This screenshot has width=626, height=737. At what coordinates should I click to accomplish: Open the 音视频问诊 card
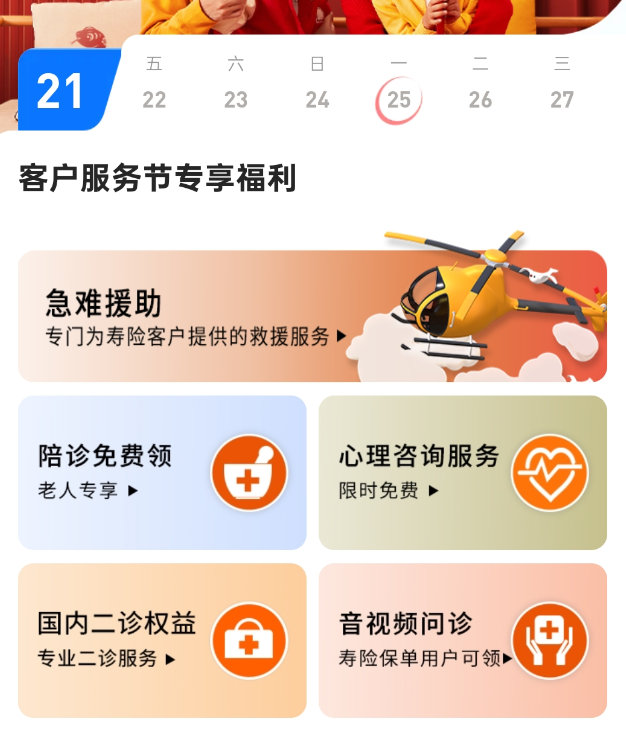pos(462,640)
